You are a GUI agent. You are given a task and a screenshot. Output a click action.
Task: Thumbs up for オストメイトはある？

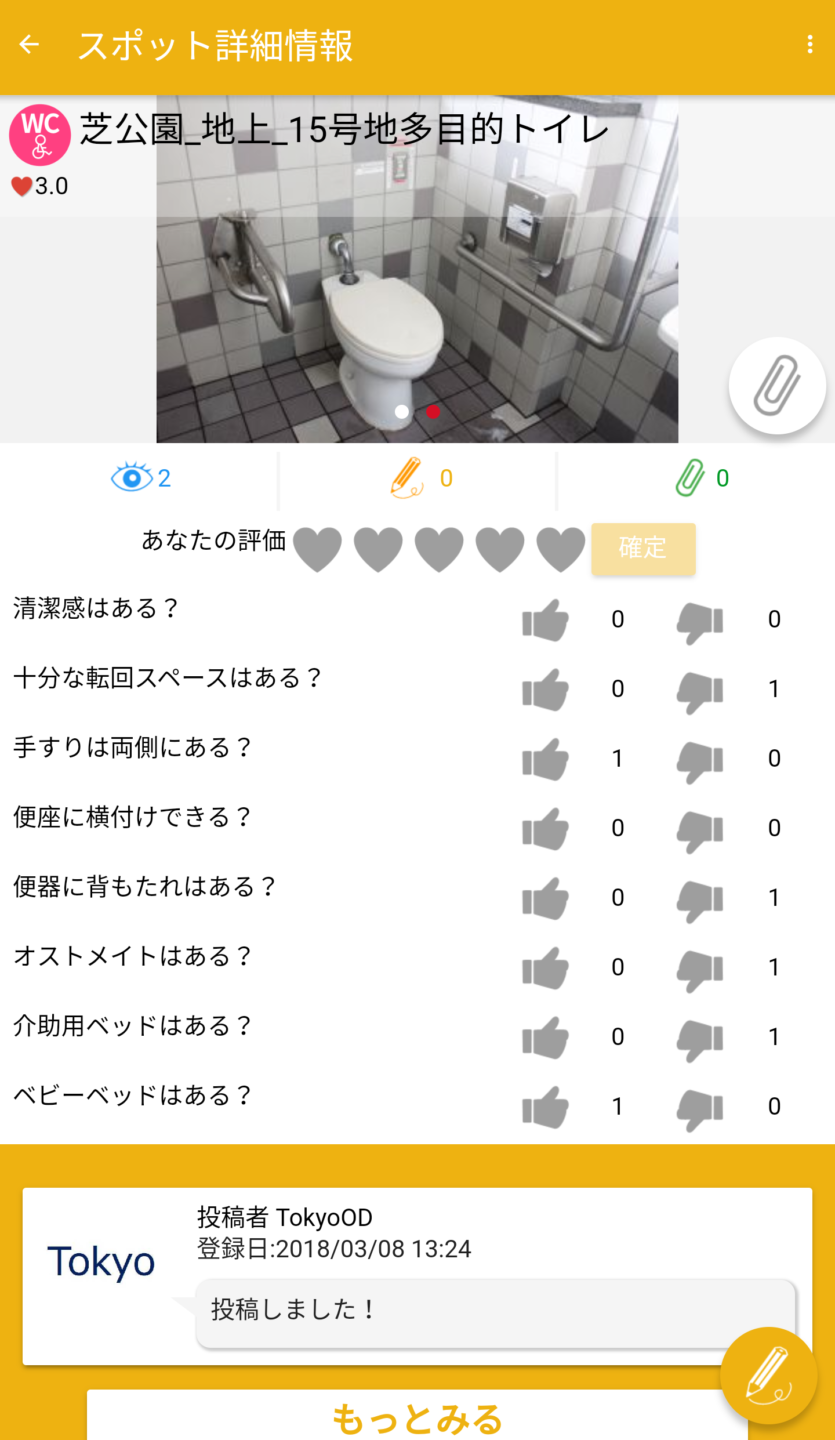tap(545, 968)
